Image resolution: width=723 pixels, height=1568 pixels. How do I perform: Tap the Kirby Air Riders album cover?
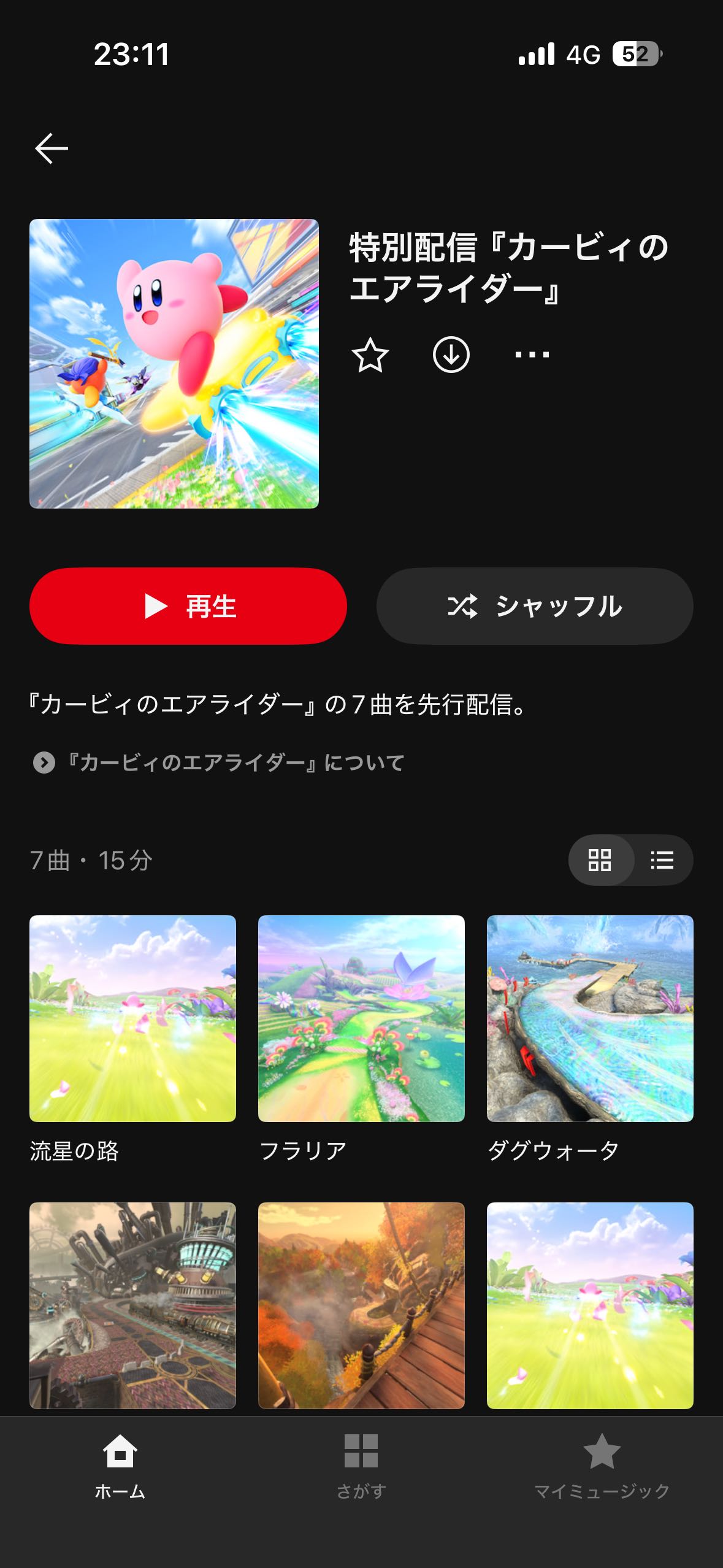[x=174, y=364]
